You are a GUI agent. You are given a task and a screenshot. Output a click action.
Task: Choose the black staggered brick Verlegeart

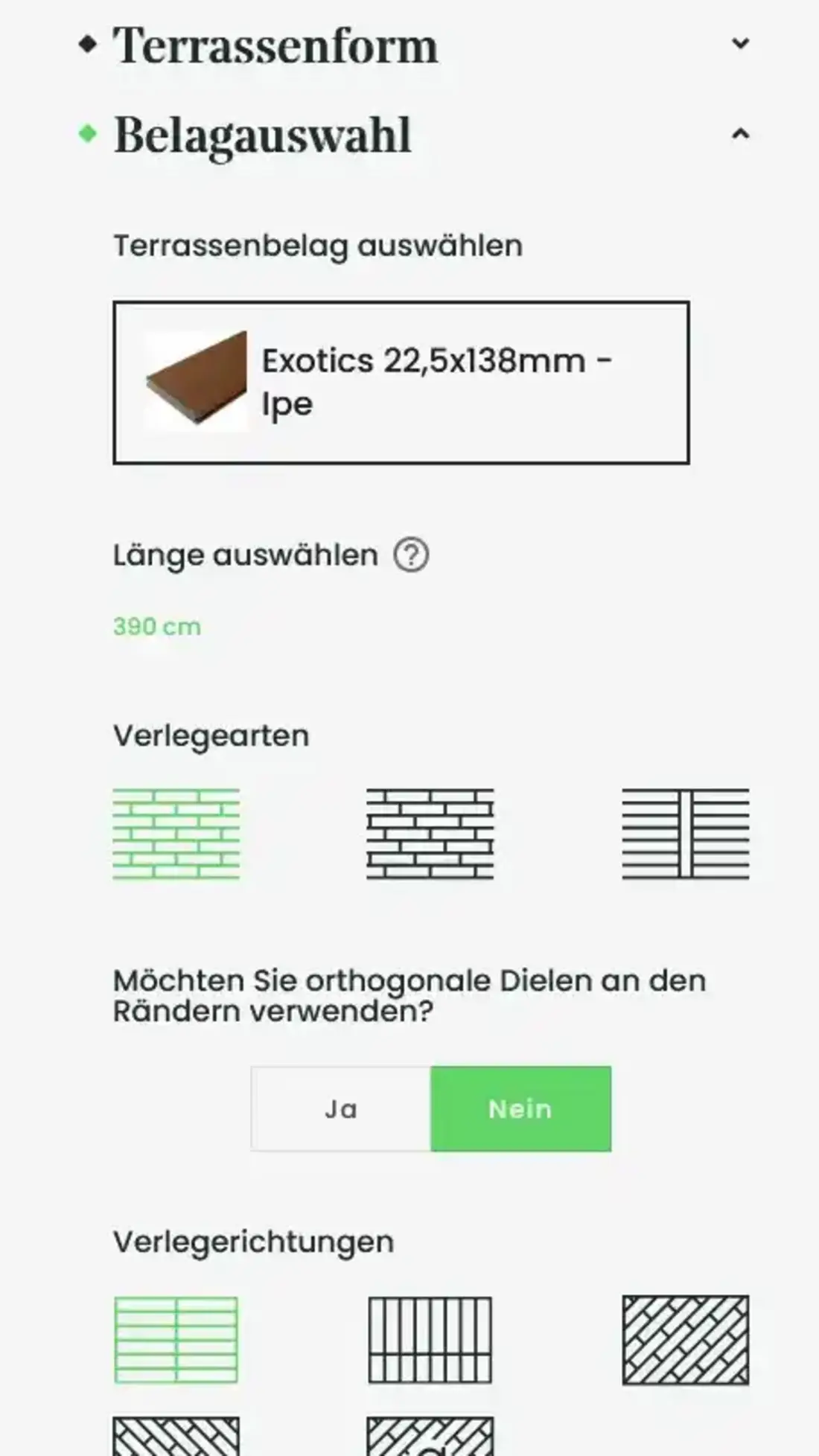point(430,834)
